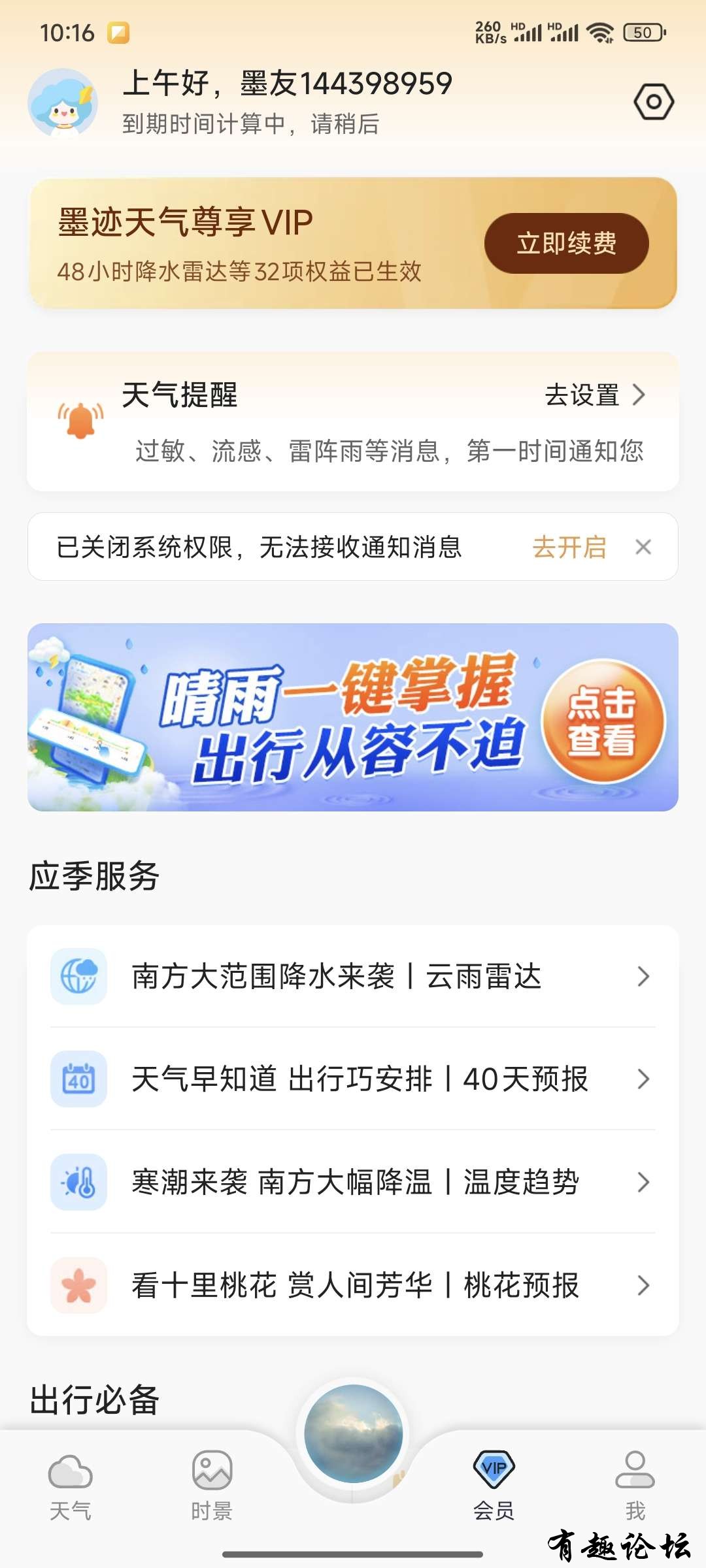This screenshot has width=706, height=1568.
Task: Open 南方大范围降水来袭 云雨雷达 row
Action: (x=353, y=976)
